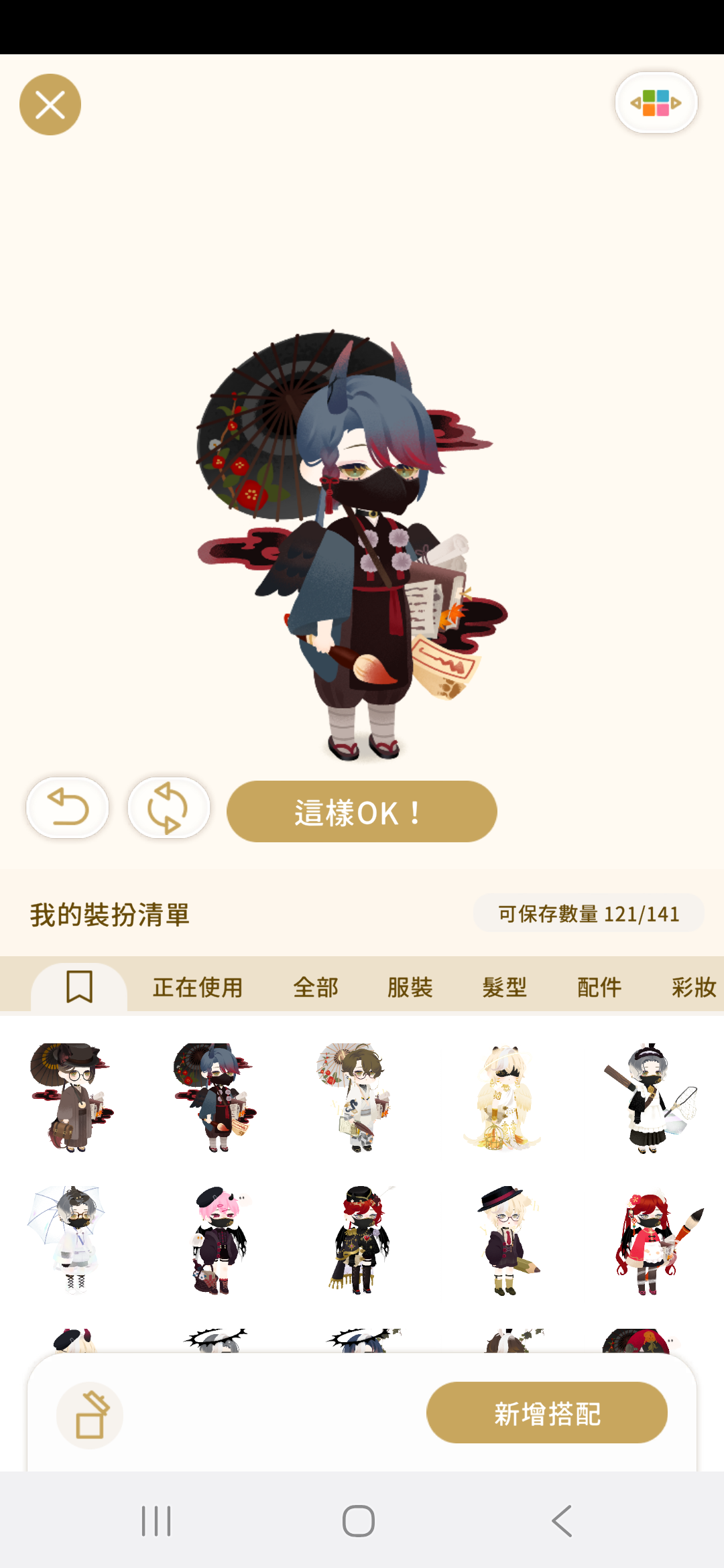Choose the white angel-winged outfit
Viewport: 724px width, 1568px height.
pos(504,1098)
